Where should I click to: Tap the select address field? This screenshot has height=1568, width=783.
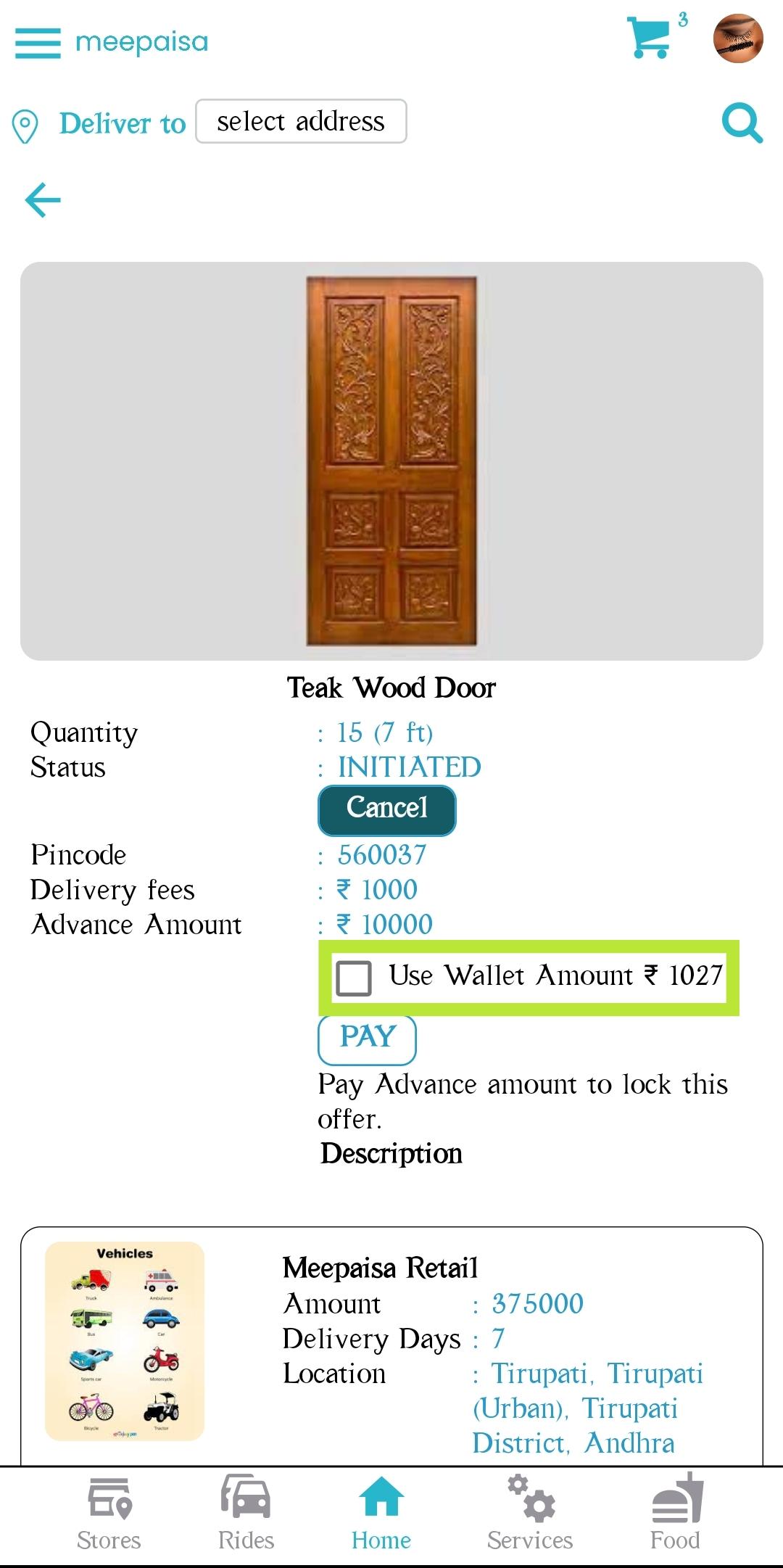coord(301,121)
